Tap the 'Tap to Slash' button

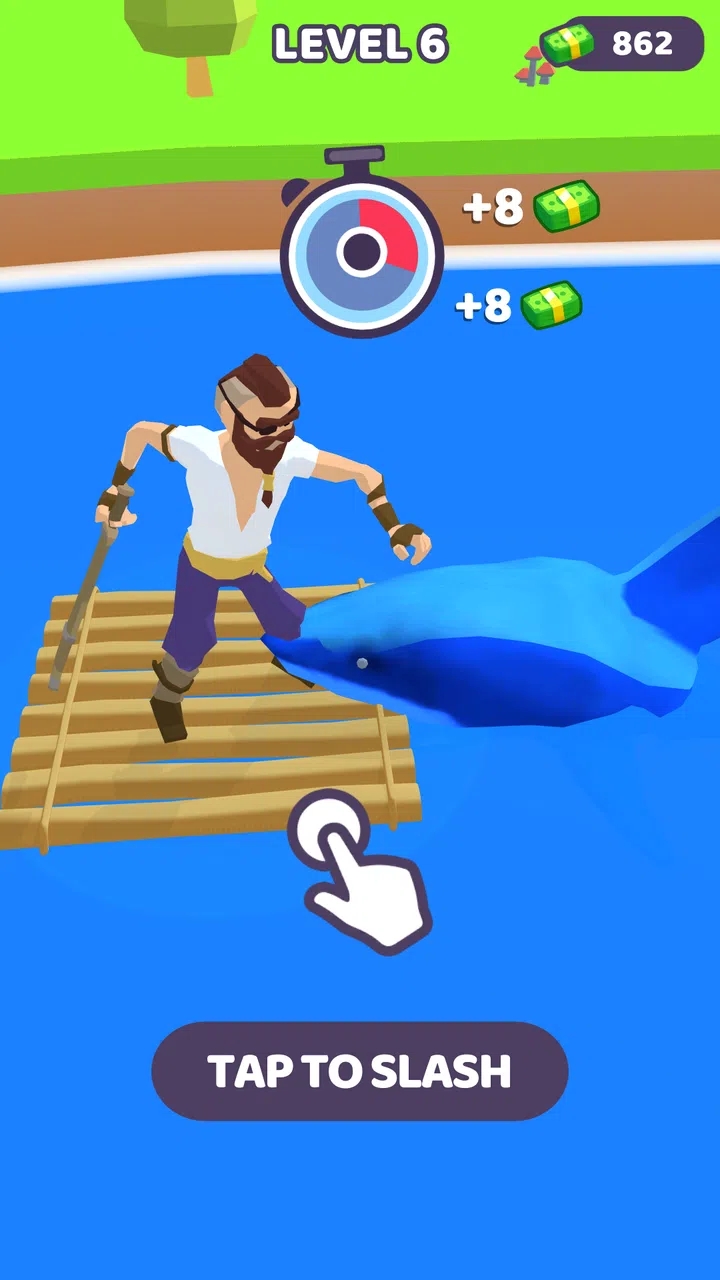click(x=360, y=1071)
